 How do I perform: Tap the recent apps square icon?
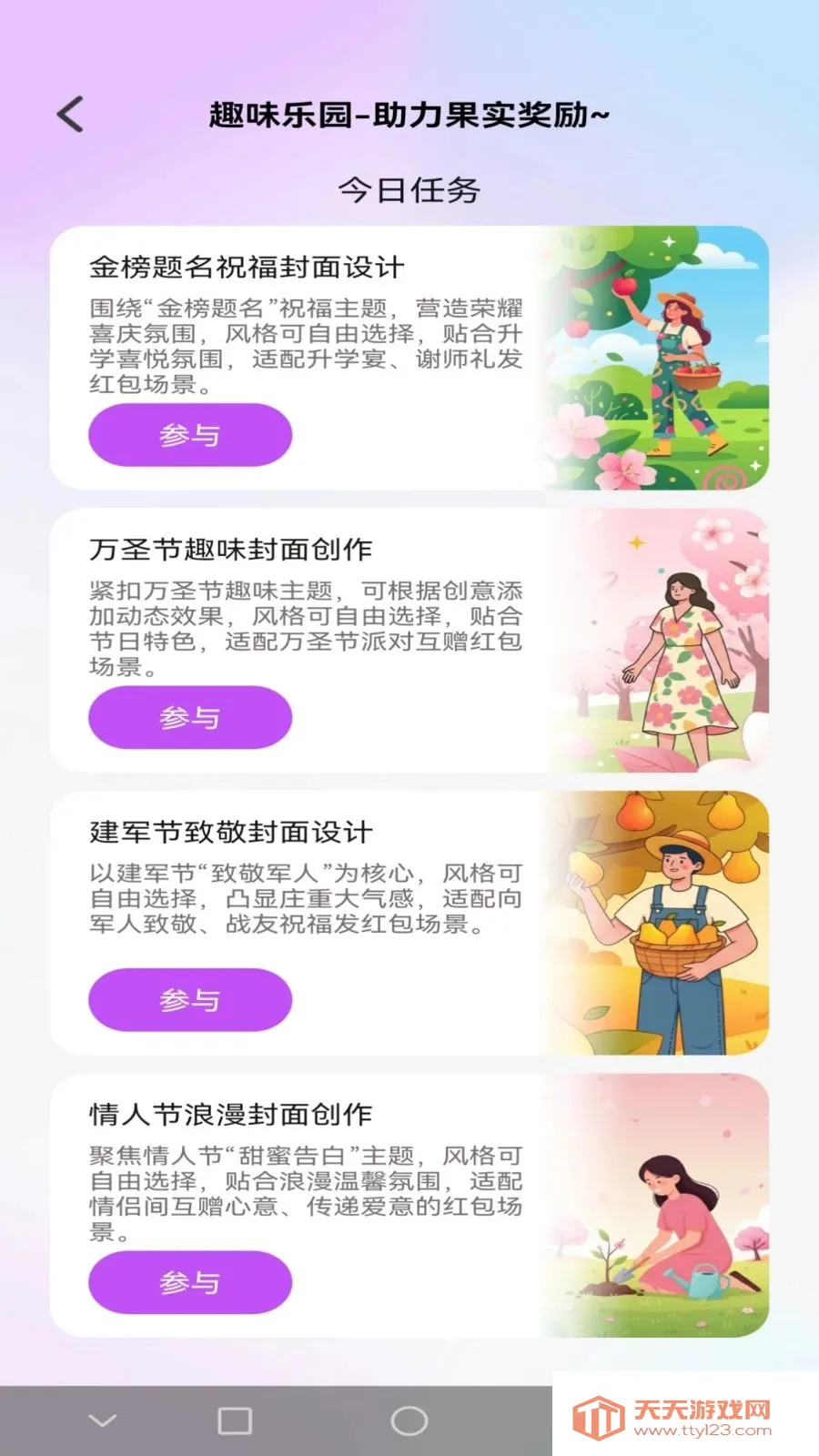tap(235, 1421)
